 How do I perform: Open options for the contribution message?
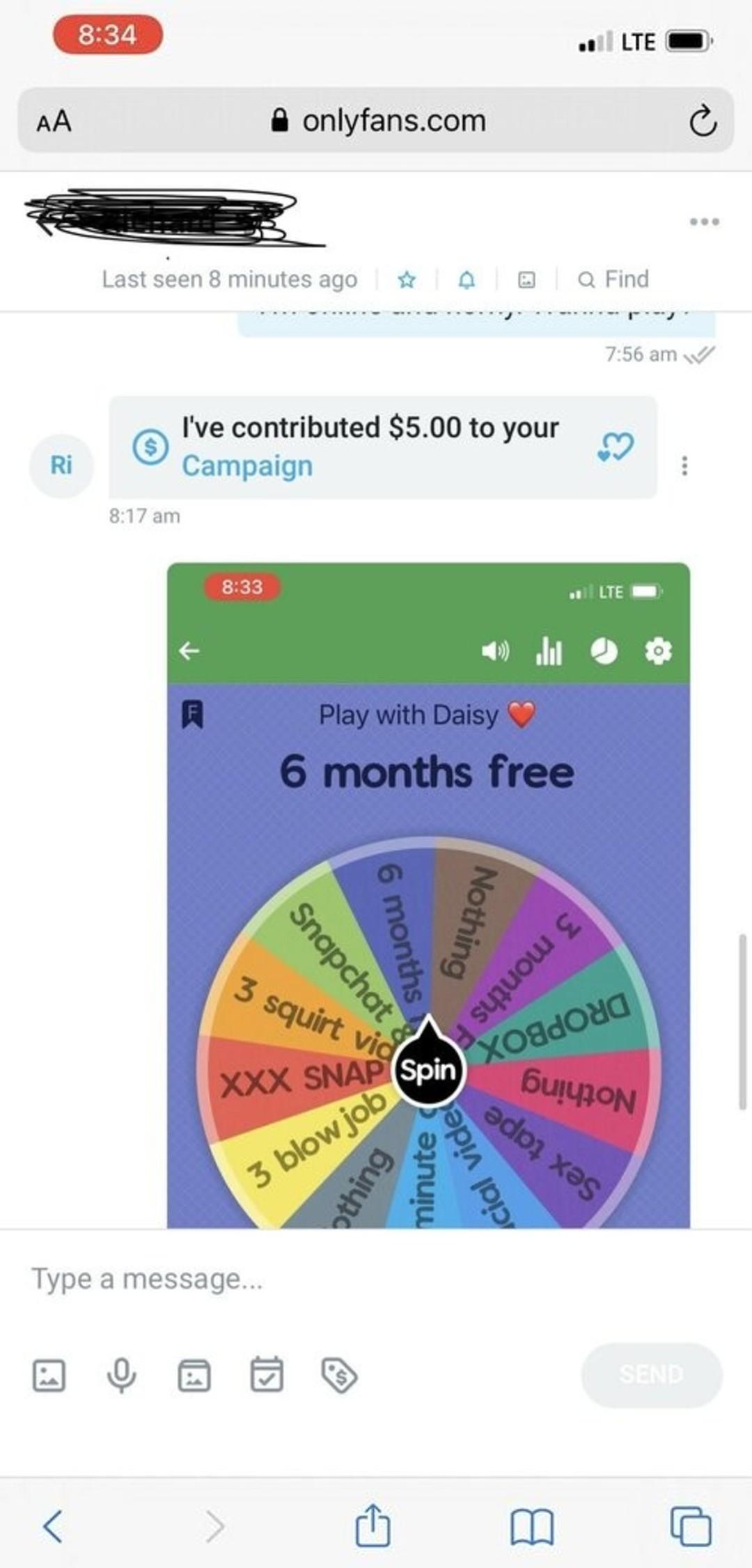point(684,465)
